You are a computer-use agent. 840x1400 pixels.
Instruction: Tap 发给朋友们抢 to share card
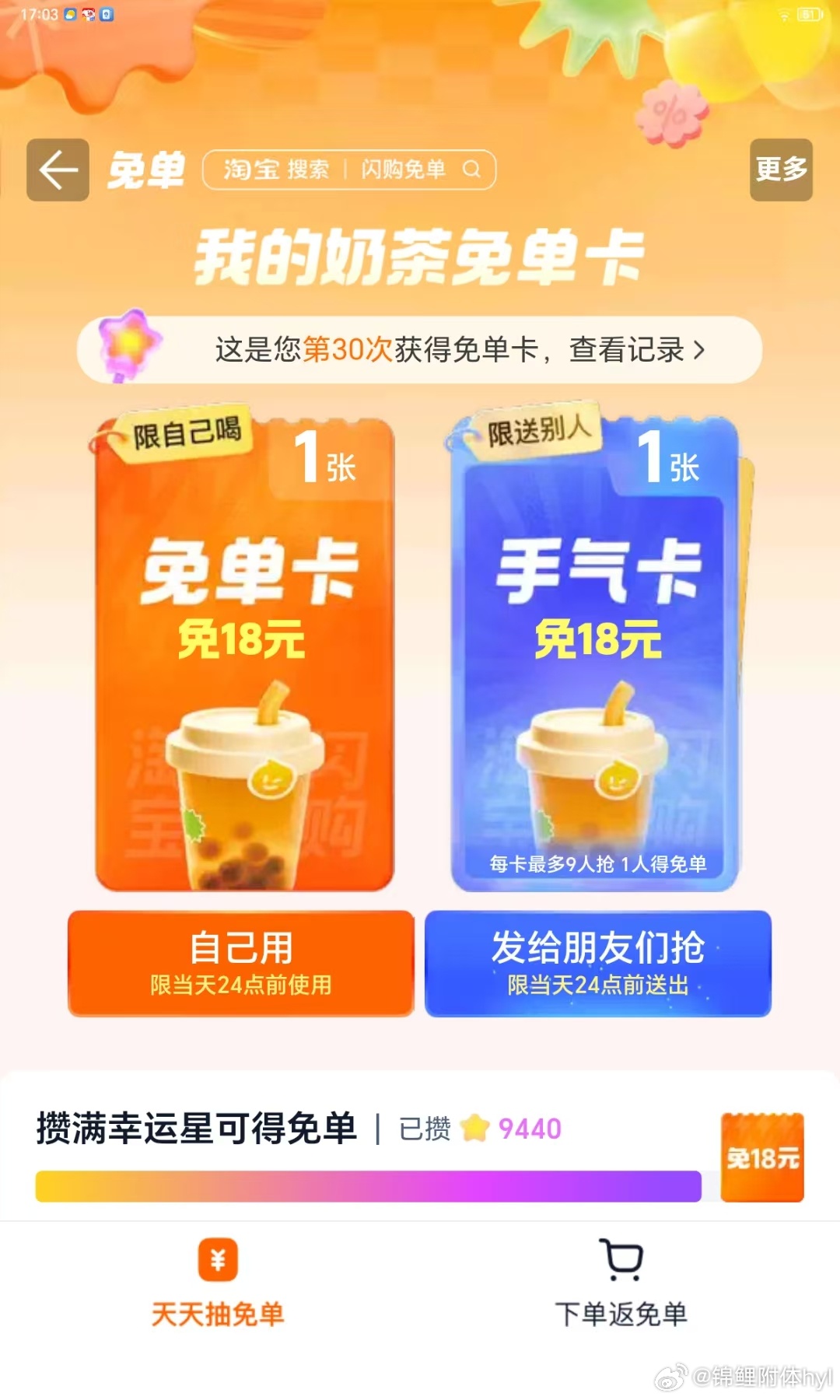[x=597, y=963]
